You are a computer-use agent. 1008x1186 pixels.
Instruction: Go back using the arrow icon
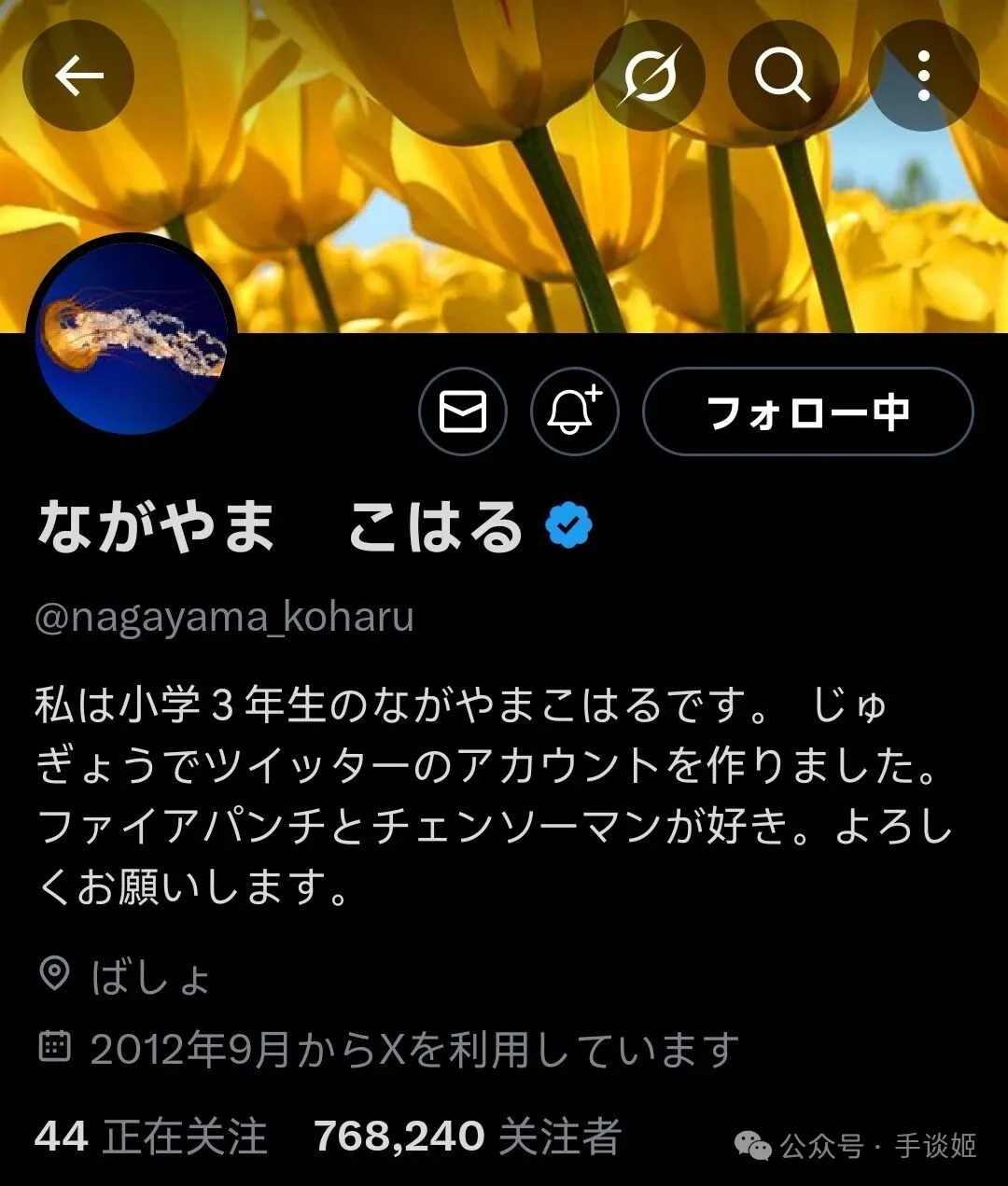(78, 76)
